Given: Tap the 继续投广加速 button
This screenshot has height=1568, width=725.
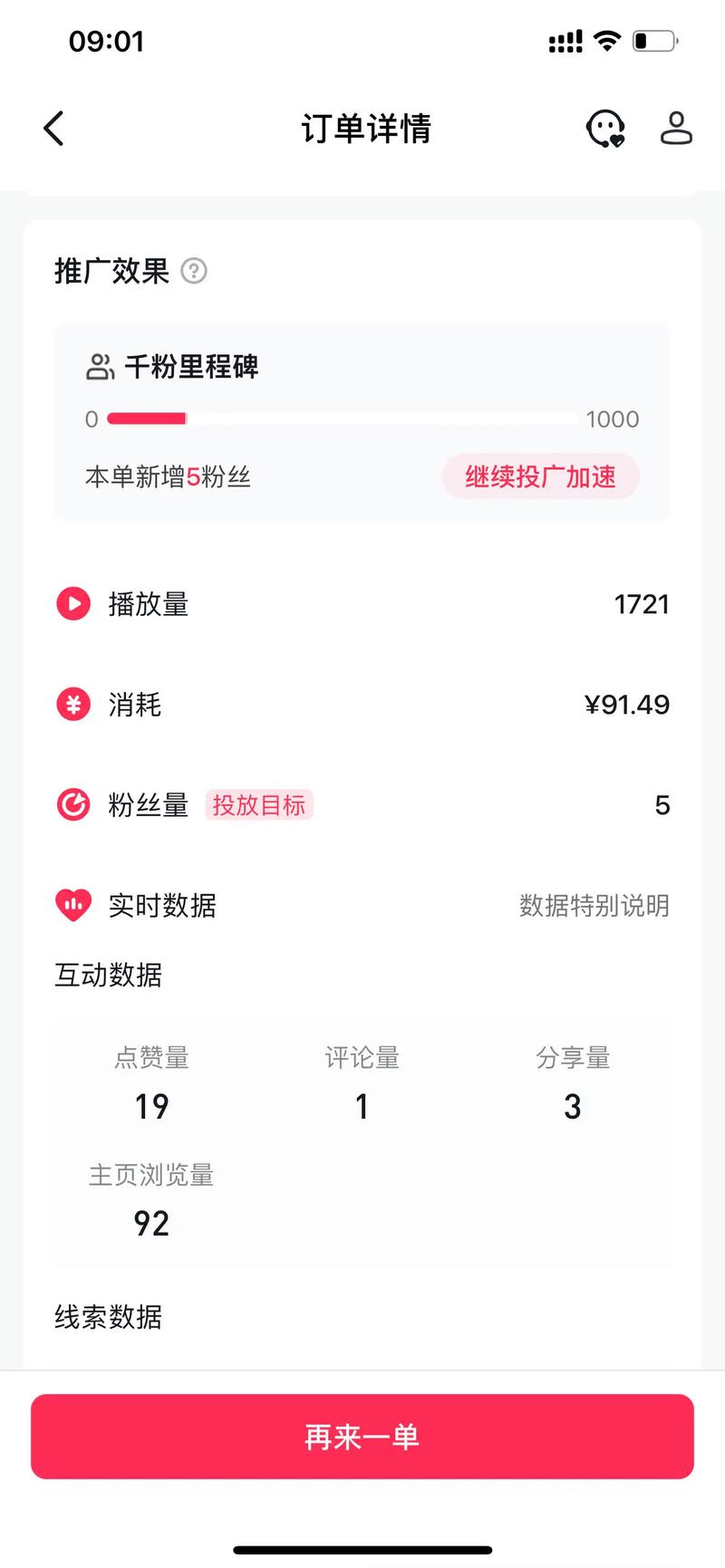Looking at the screenshot, I should (540, 476).
